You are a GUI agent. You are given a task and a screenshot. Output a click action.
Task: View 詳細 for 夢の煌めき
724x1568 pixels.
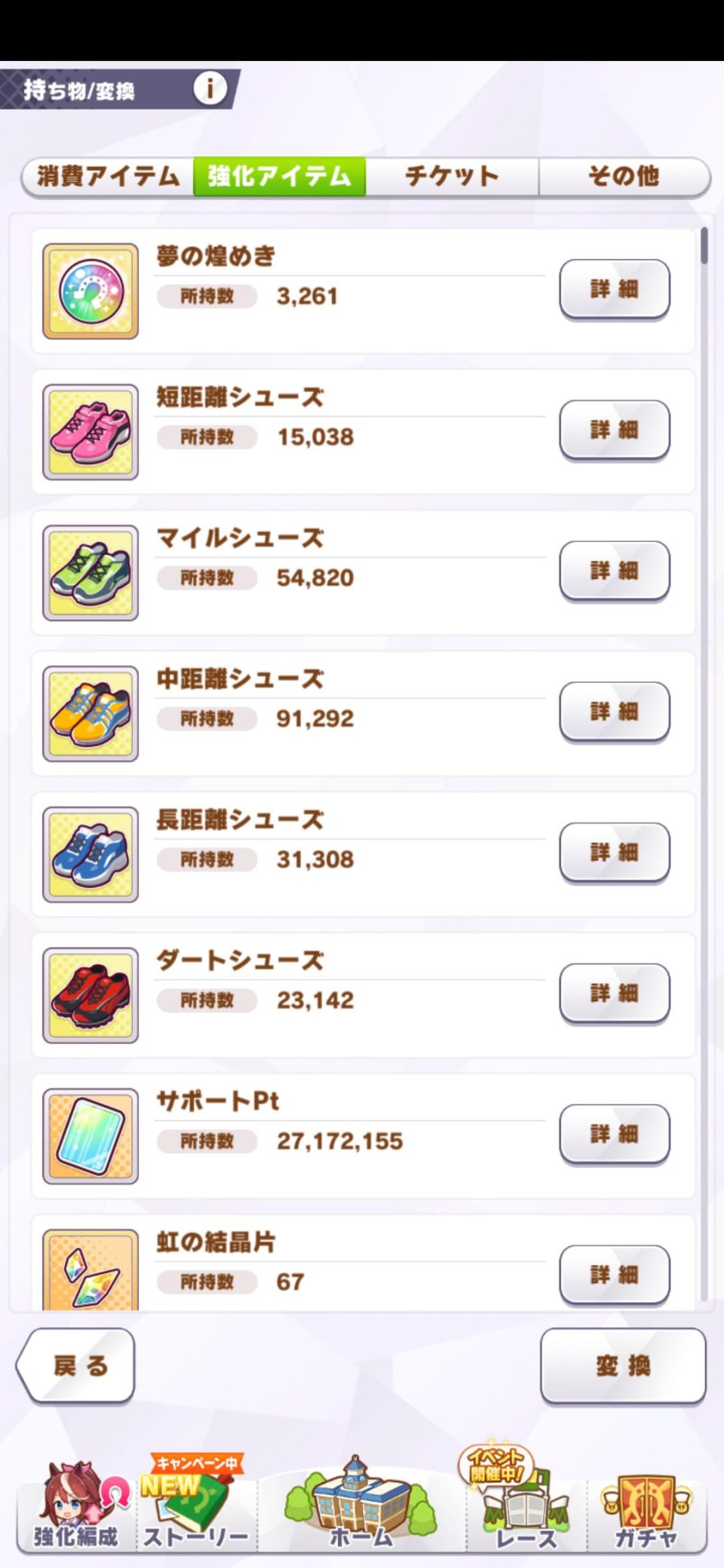pyautogui.click(x=614, y=289)
